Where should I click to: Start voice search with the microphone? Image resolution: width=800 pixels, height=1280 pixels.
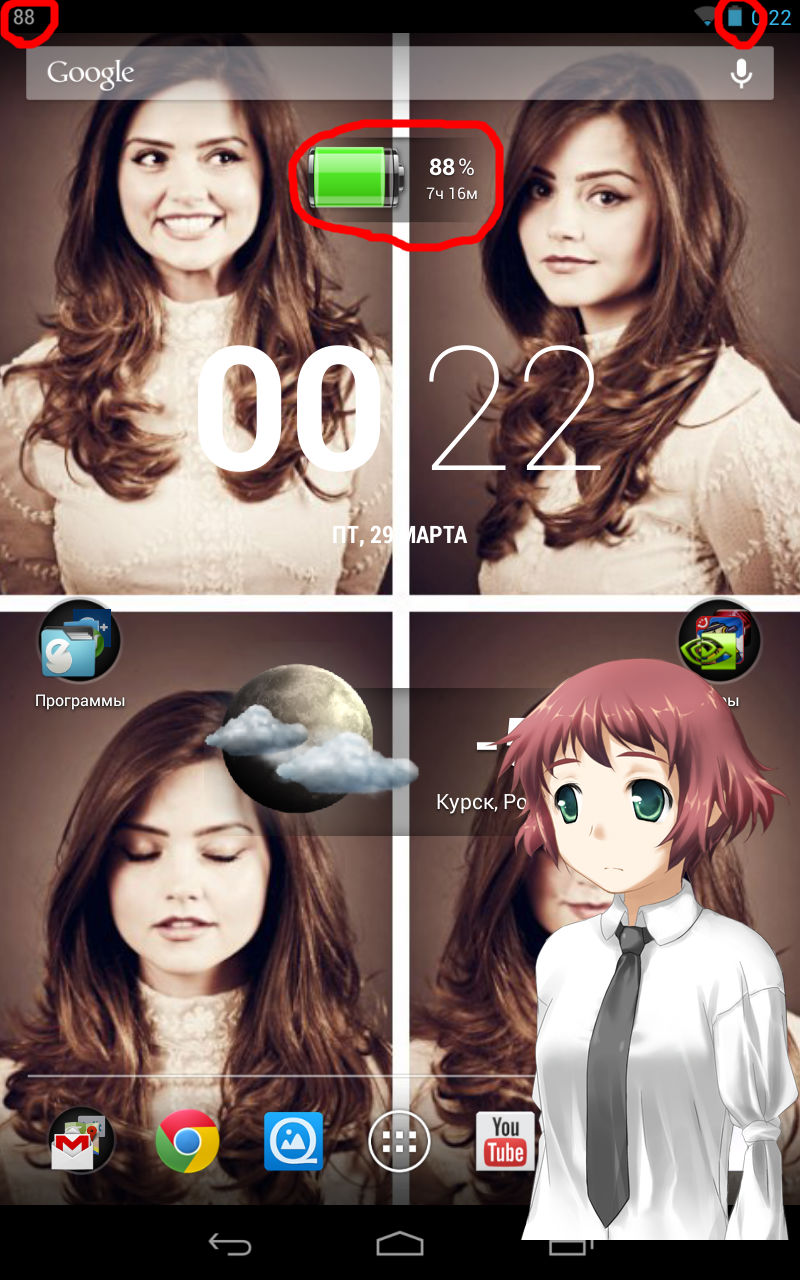coord(741,73)
